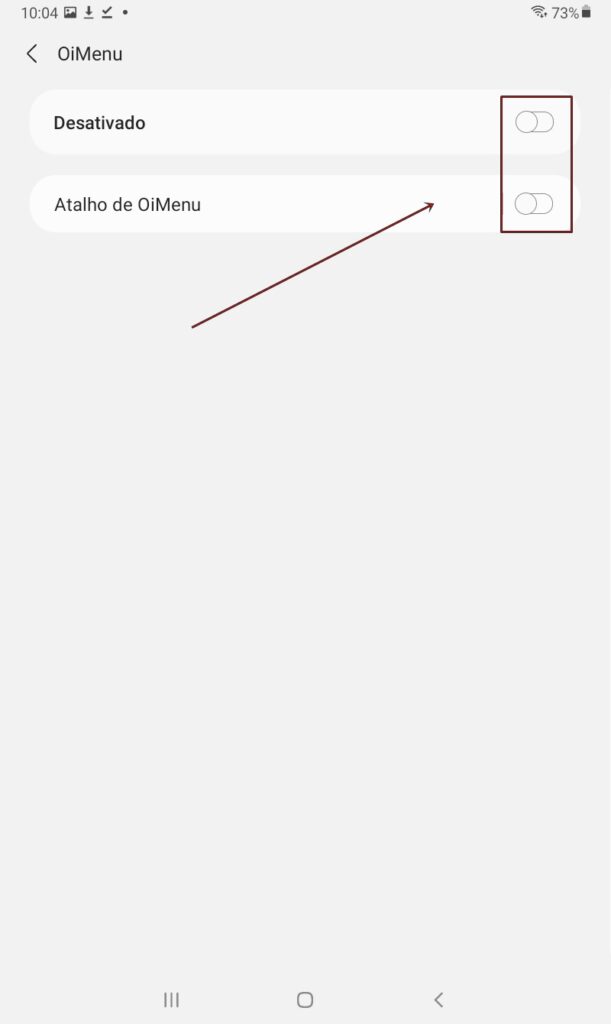
Task: Turn on the Desativado switch
Action: (534, 123)
